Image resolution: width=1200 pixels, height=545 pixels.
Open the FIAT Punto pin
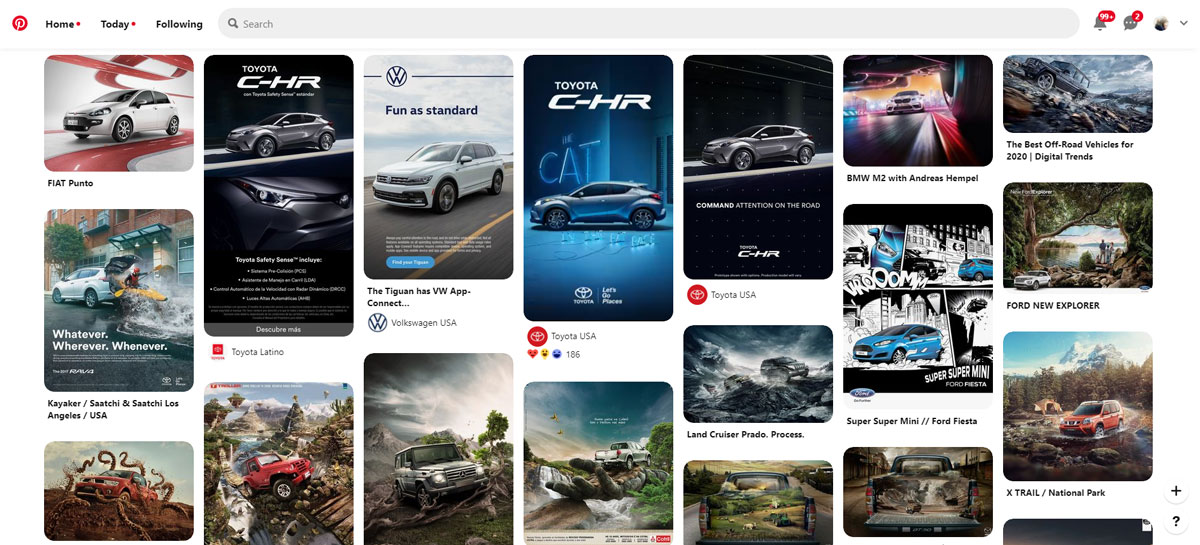(x=119, y=113)
